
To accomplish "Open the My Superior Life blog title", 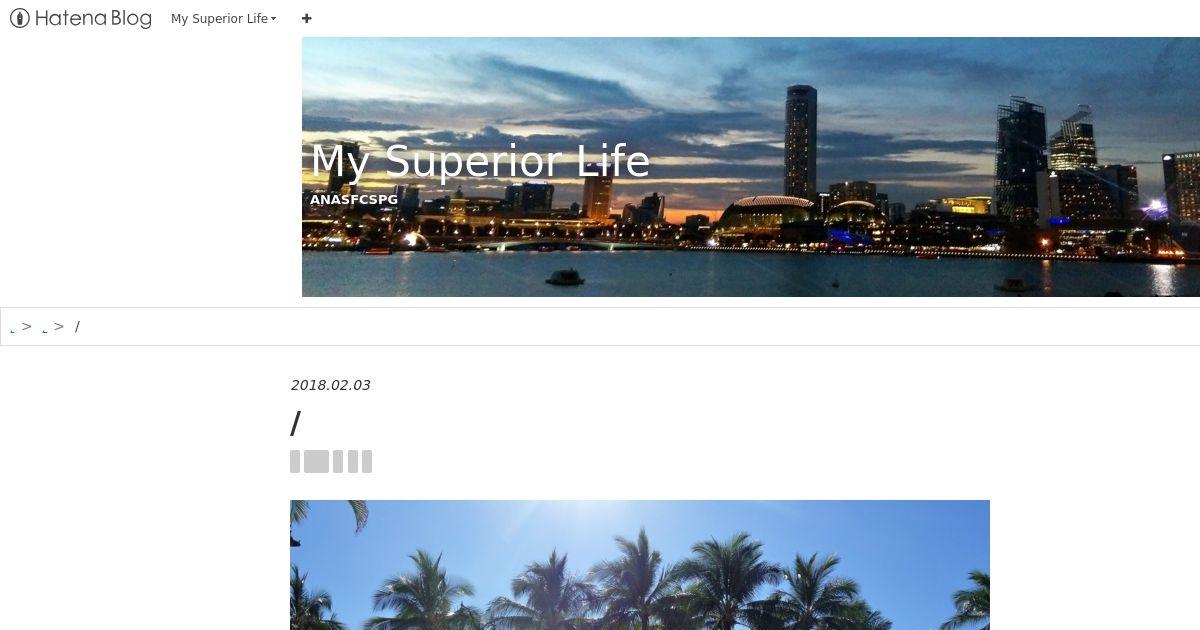I will tap(480, 161).
